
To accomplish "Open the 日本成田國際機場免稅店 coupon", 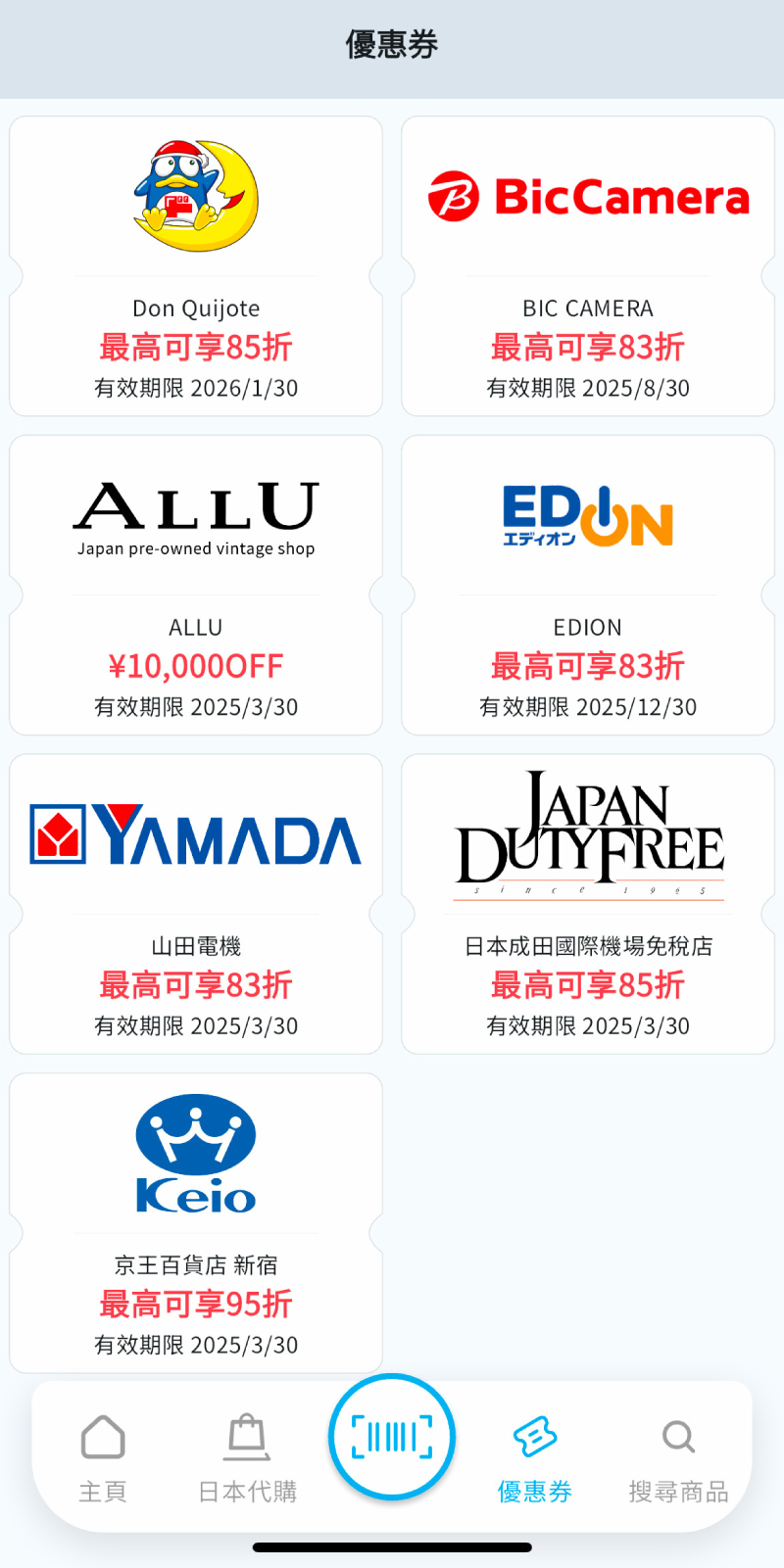I will [x=588, y=904].
